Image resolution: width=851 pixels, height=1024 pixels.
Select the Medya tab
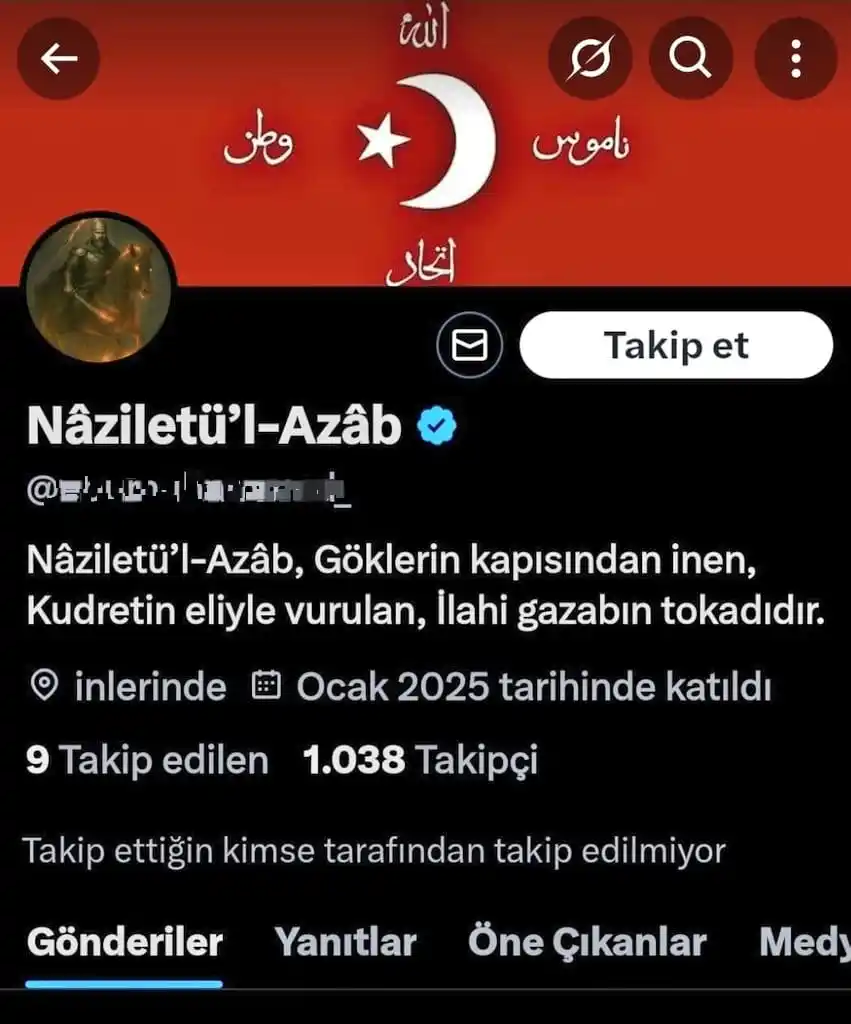(804, 942)
